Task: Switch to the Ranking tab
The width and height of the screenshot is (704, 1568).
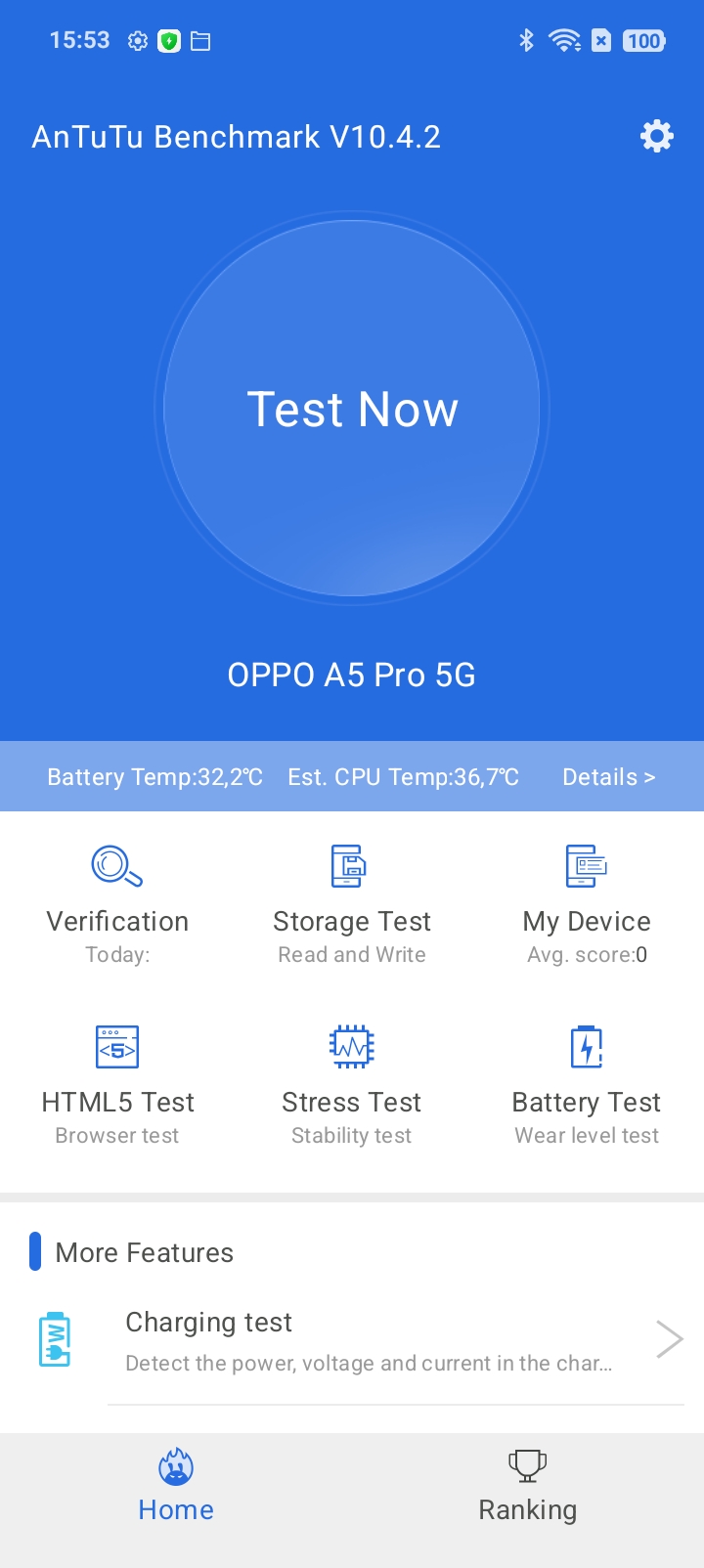Action: [528, 1487]
